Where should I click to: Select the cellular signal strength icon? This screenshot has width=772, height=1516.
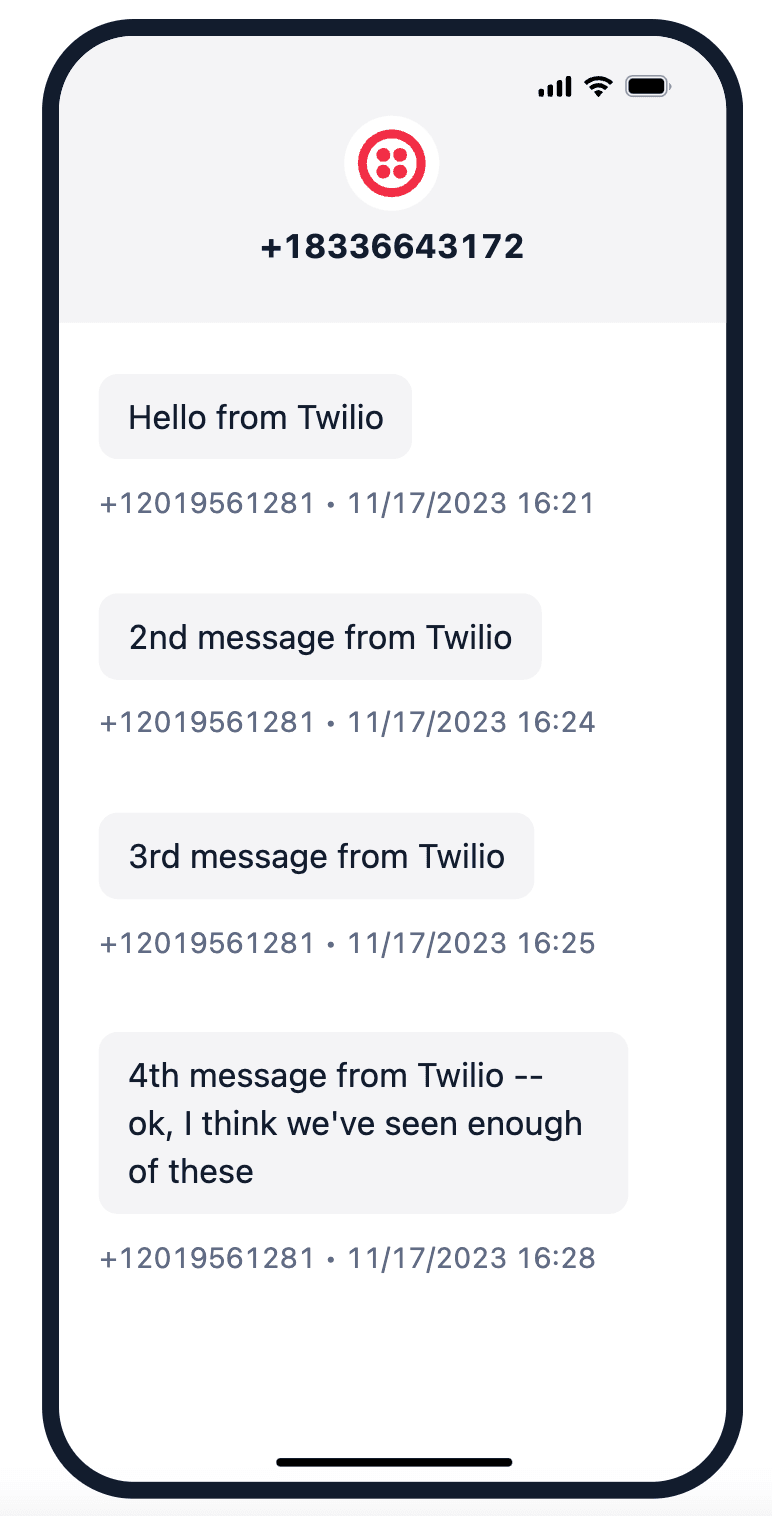tap(554, 87)
